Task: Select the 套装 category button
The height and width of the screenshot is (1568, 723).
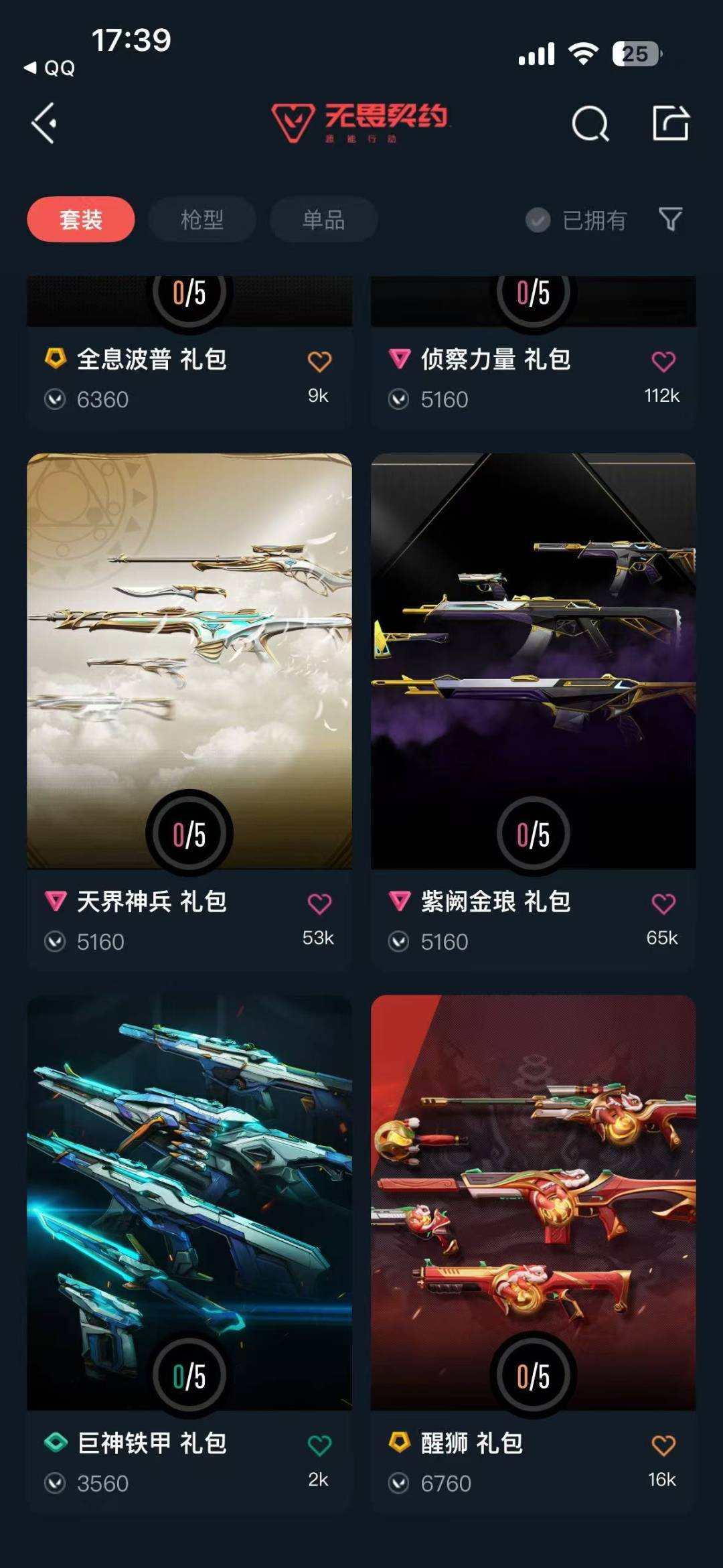Action: coord(80,218)
